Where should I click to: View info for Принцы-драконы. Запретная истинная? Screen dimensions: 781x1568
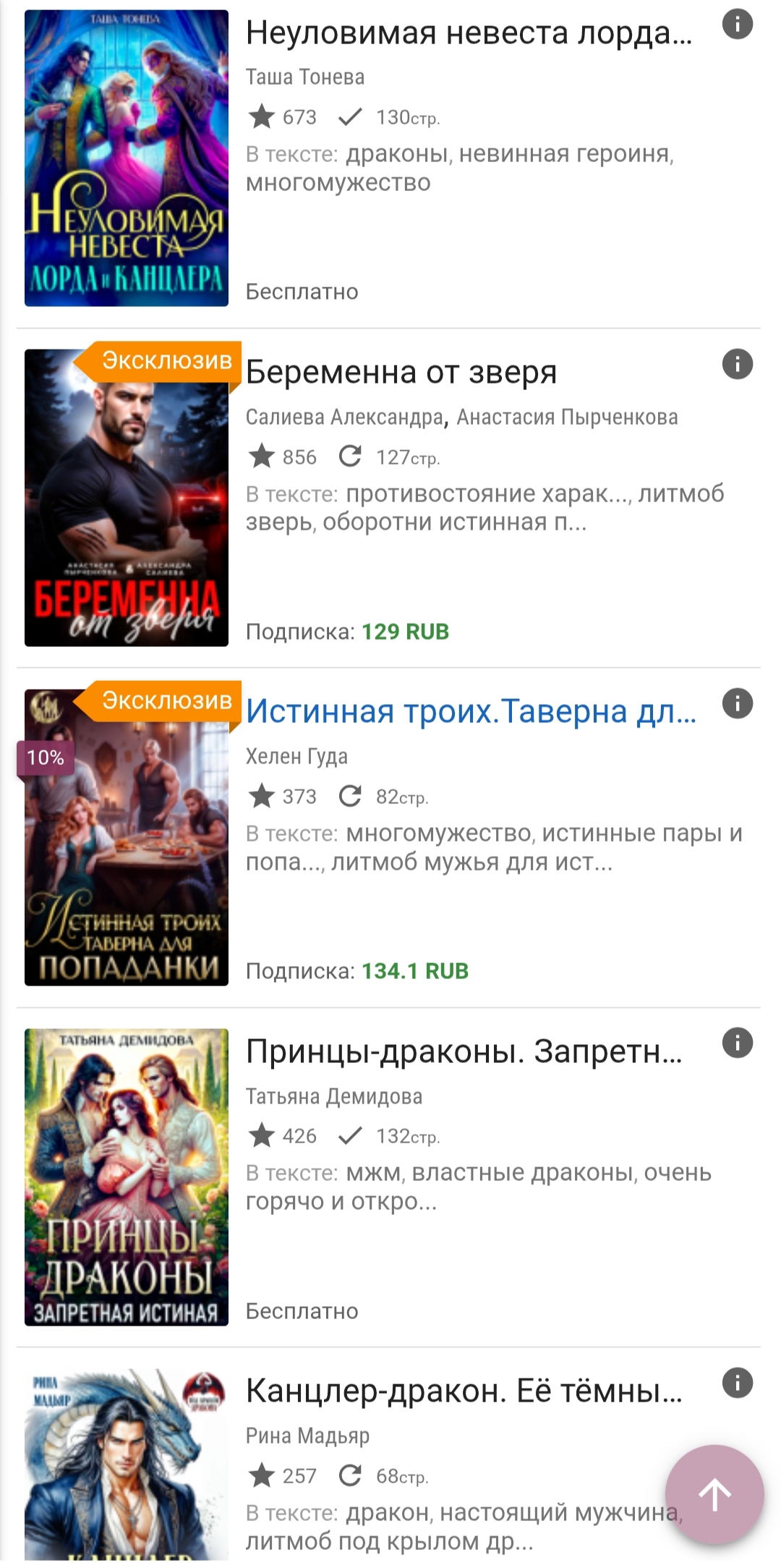coord(737,1043)
